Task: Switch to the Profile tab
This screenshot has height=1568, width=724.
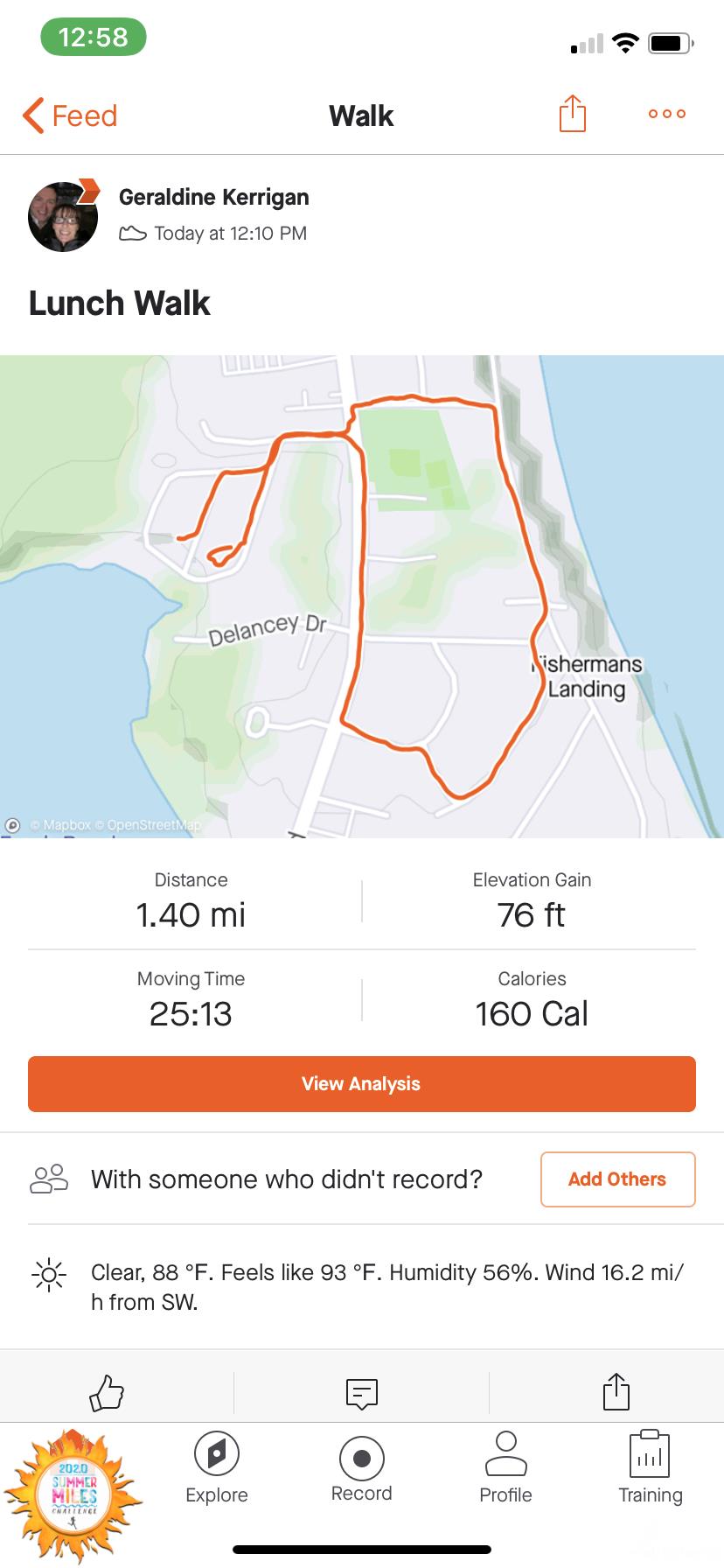Action: click(505, 1468)
